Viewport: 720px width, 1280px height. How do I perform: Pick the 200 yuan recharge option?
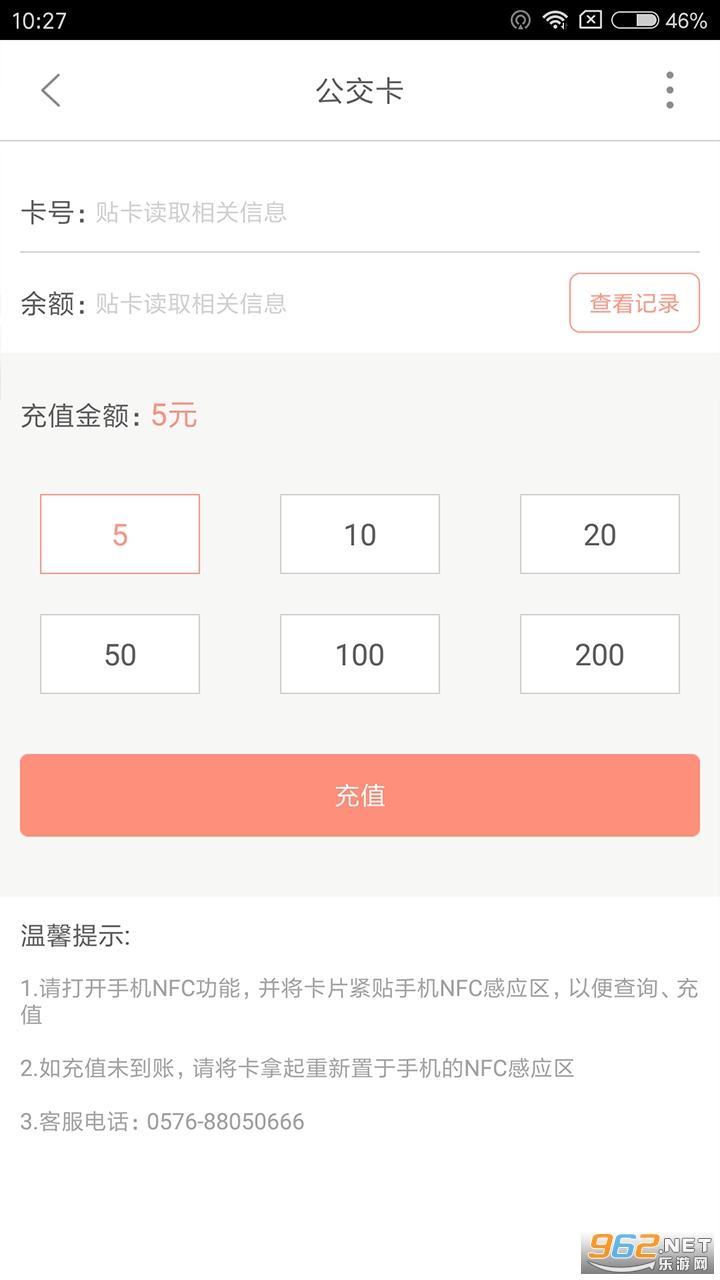tap(600, 654)
